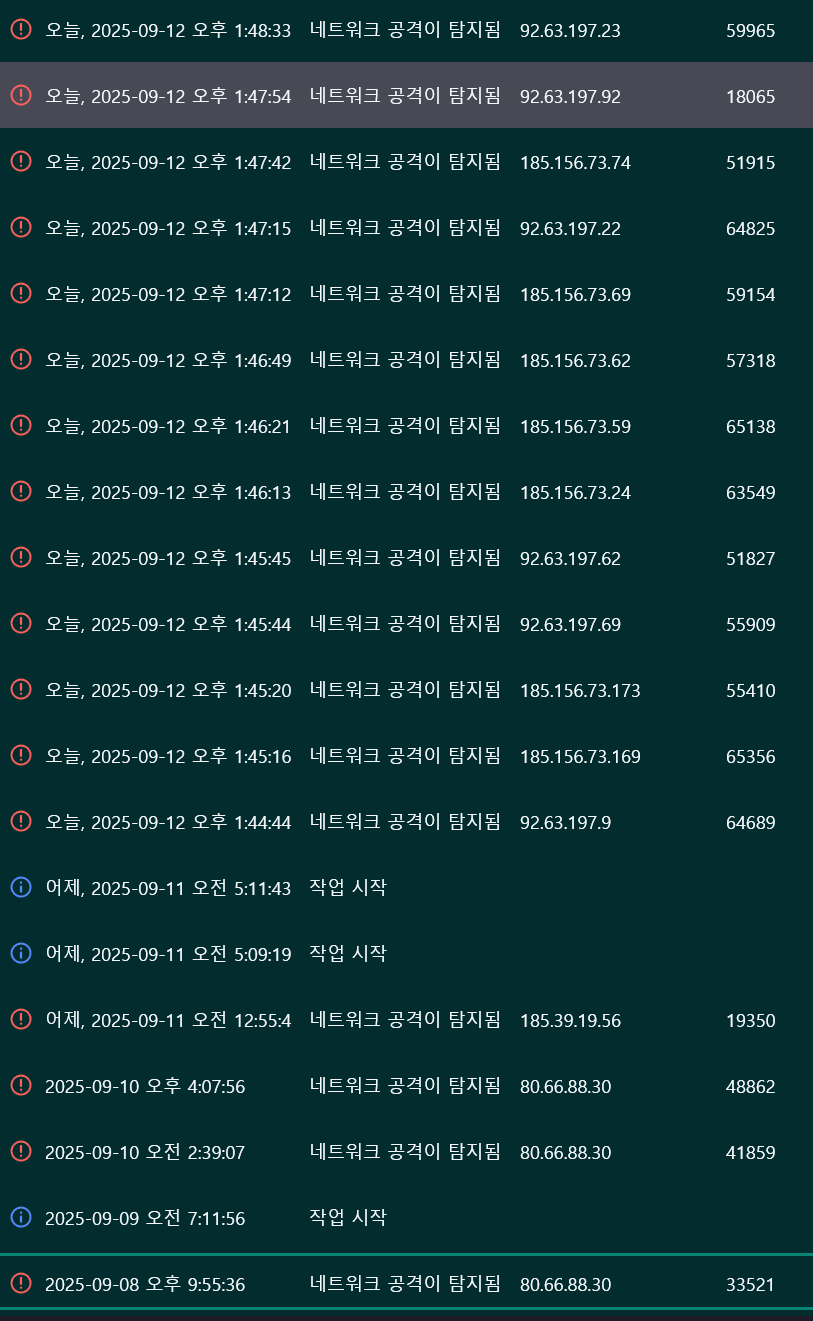The height and width of the screenshot is (1321, 813).
Task: Click IP address 80.66.88.30 on the 2:39:07 row
Action: coord(563,1152)
